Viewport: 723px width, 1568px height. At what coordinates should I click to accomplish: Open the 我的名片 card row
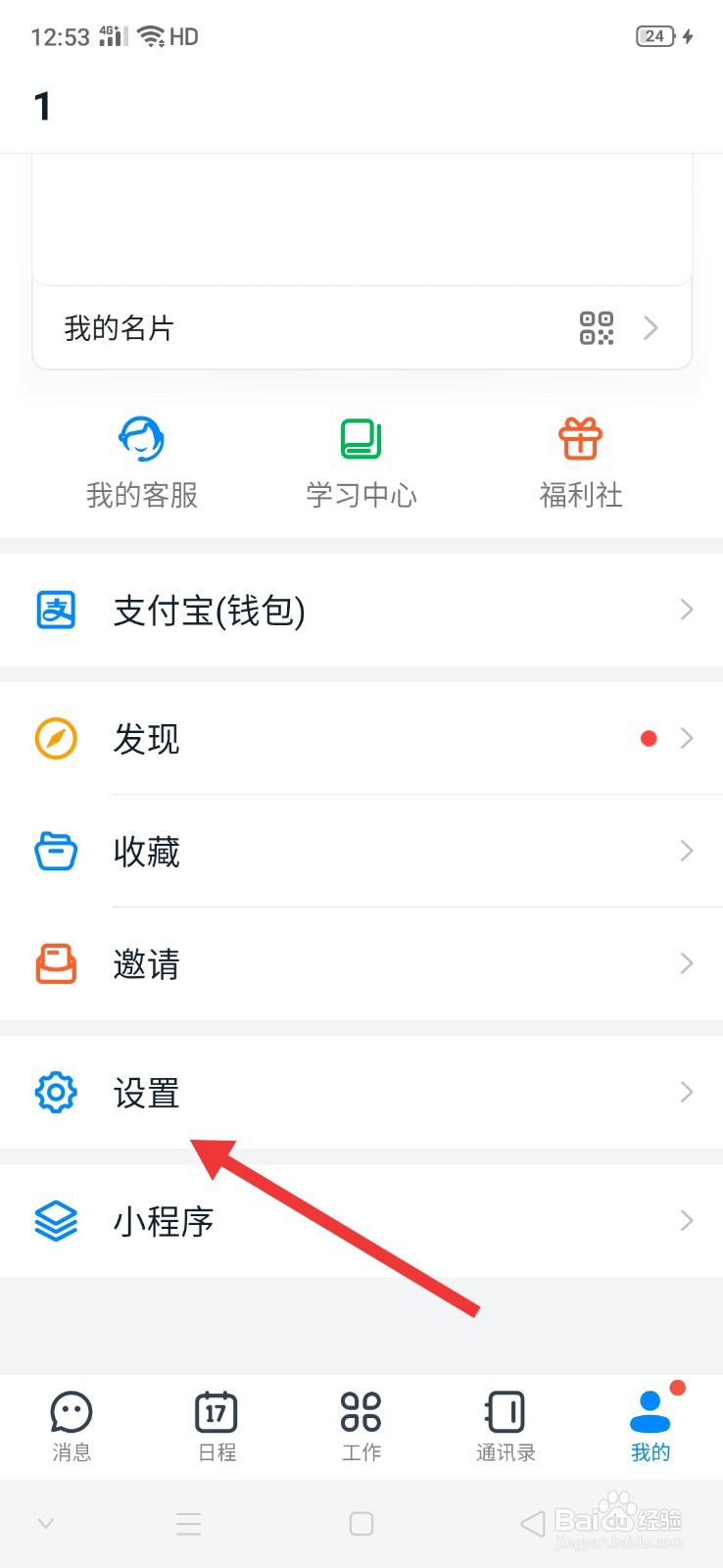(x=361, y=327)
